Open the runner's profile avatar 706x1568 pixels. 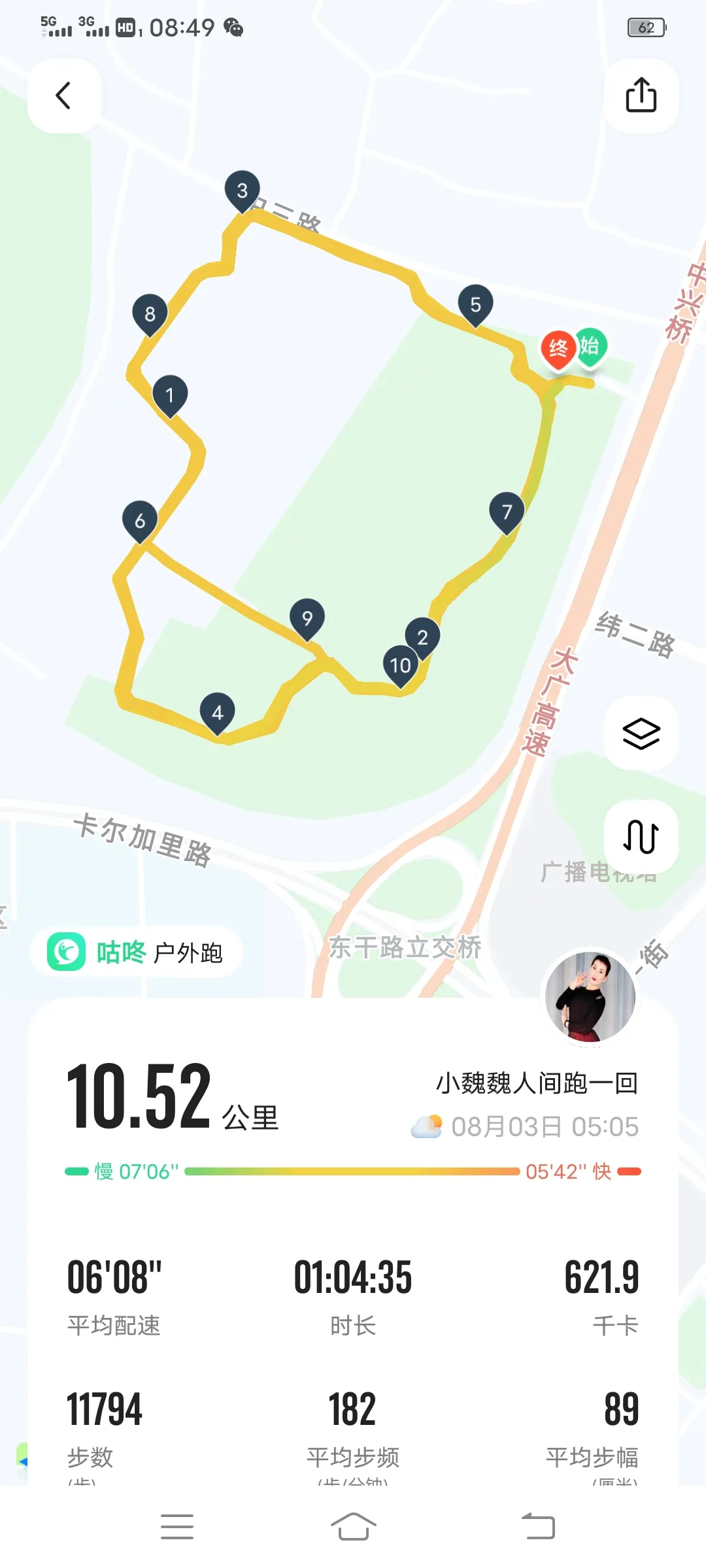(x=590, y=998)
